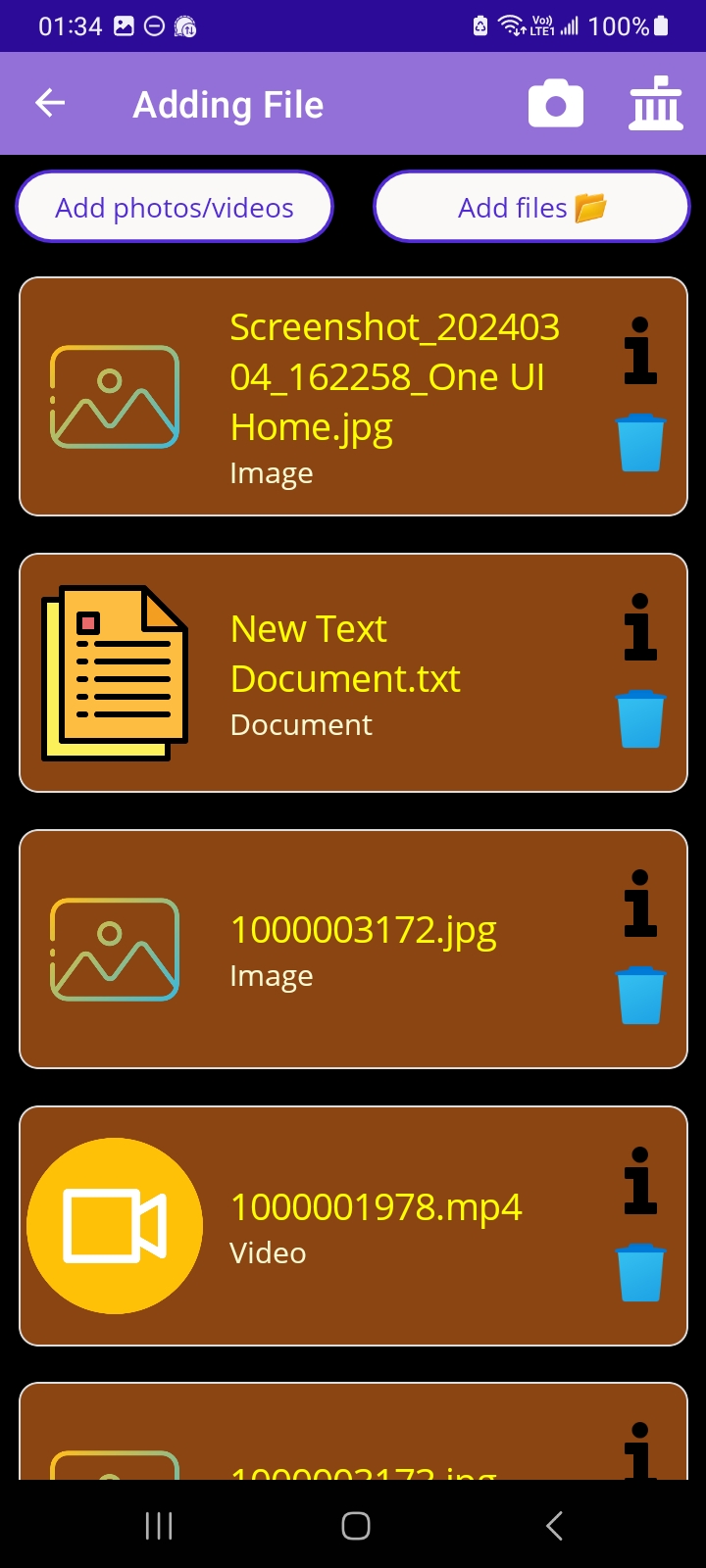Go to the system home screen
This screenshot has height=1568, width=706.
point(355,1525)
